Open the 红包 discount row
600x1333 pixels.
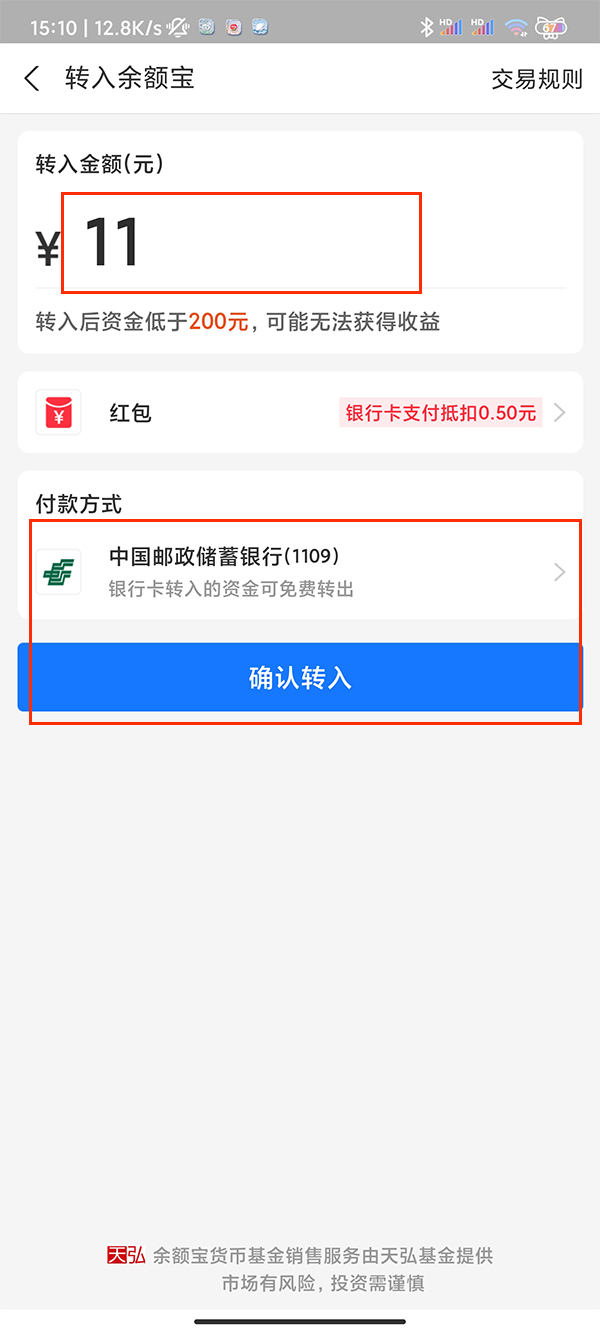(x=300, y=413)
